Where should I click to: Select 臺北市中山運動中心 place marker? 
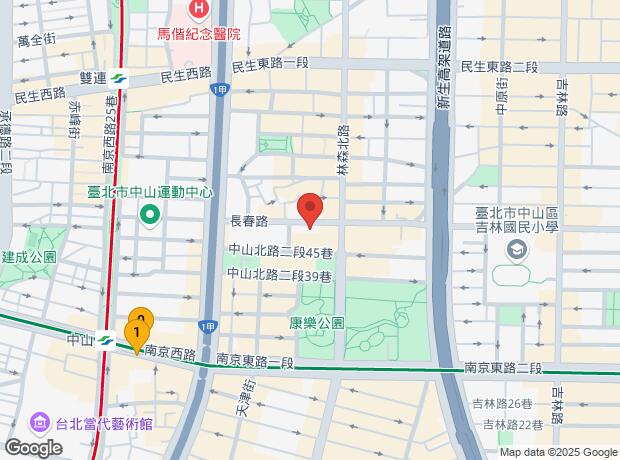click(x=151, y=213)
